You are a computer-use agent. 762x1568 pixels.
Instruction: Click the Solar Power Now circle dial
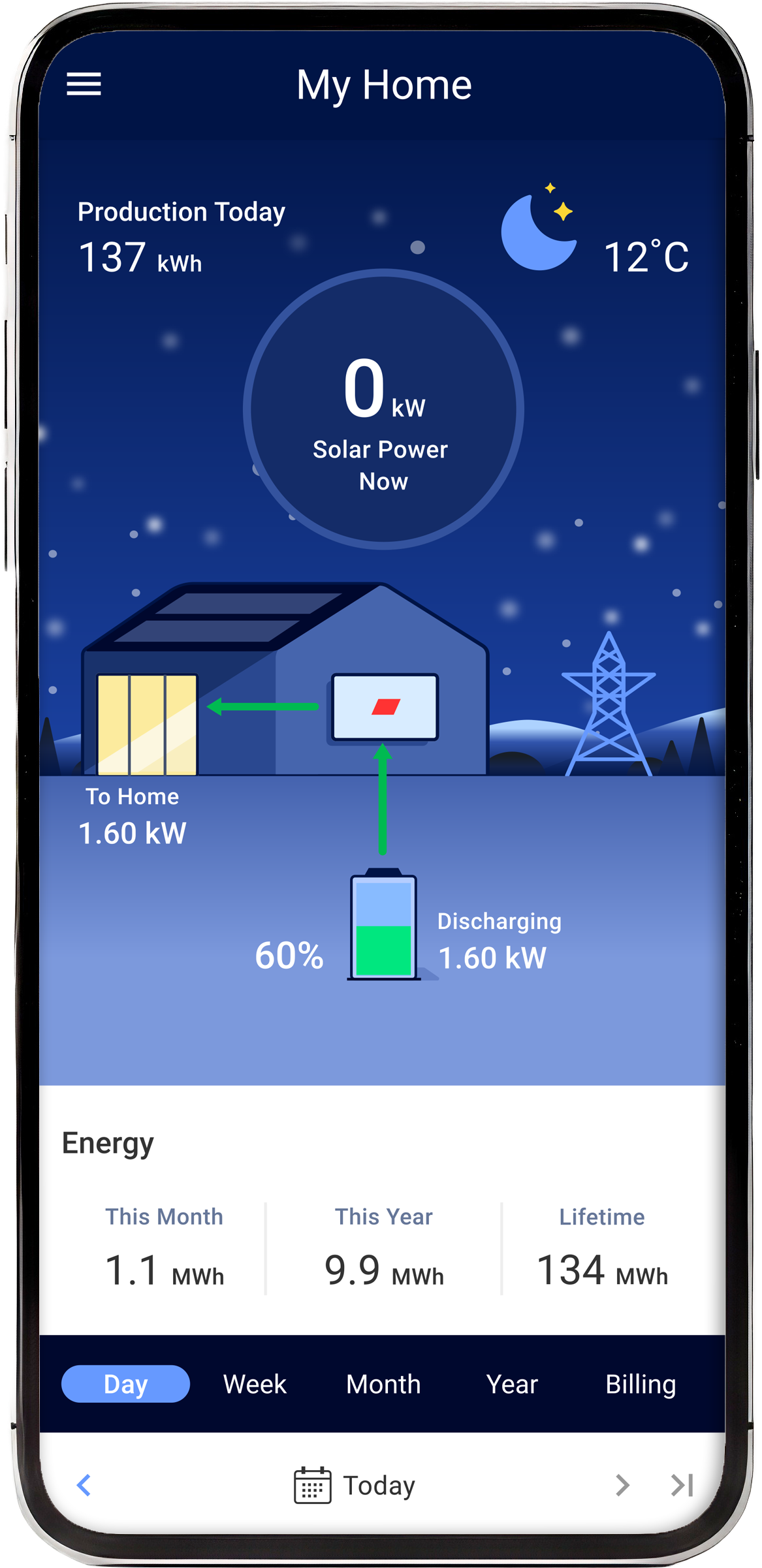pyautogui.click(x=383, y=408)
